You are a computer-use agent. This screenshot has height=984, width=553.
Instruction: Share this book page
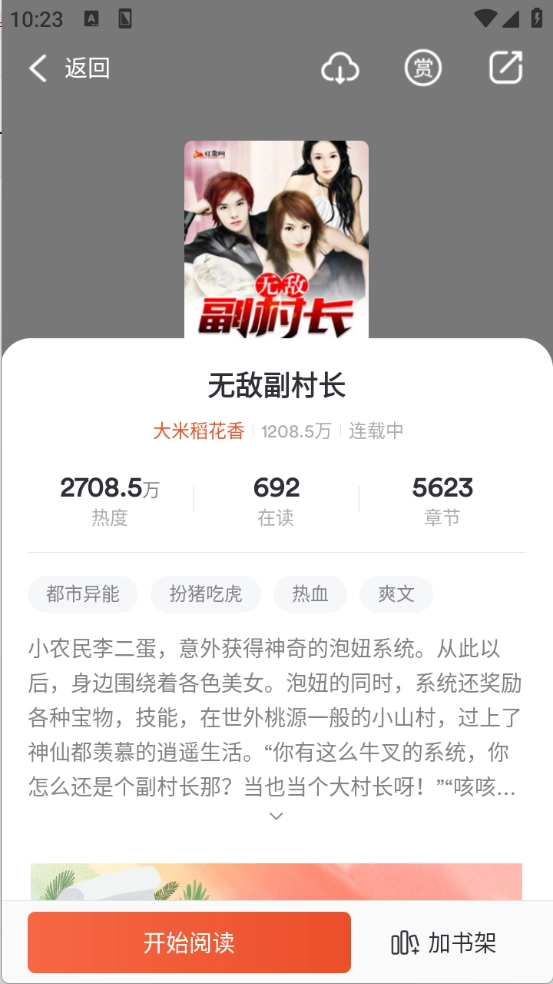[x=506, y=68]
